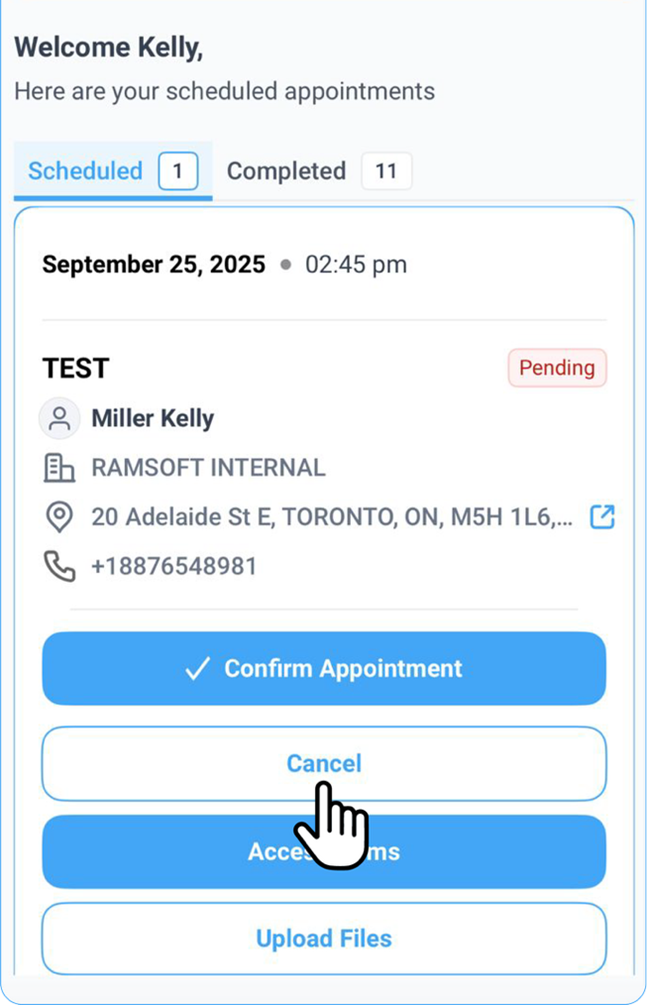Screen dimensions: 647x1005
Task: Cancel the September 25 appointment
Action: click(x=324, y=763)
